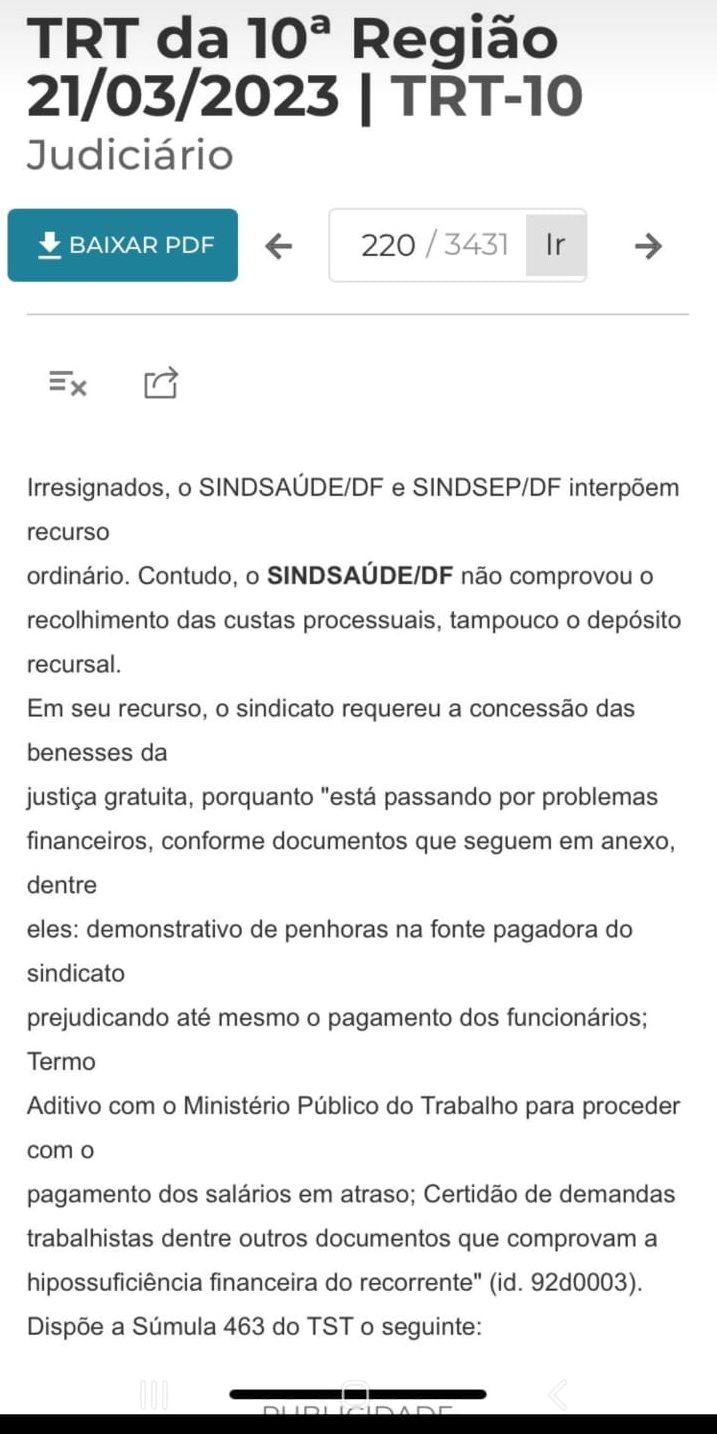This screenshot has width=717, height=1434.
Task: Tap the system back button
Action: [x=558, y=1394]
